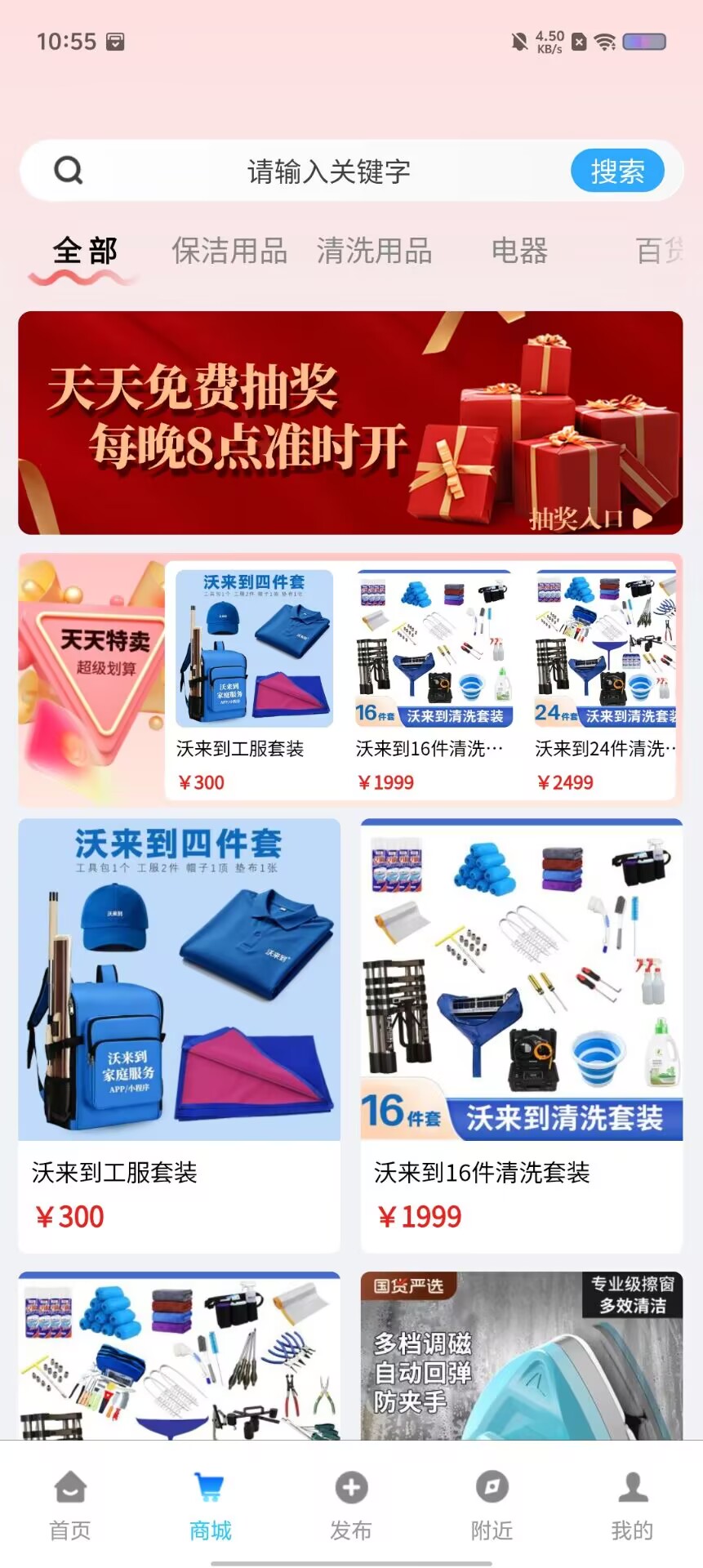The width and height of the screenshot is (703, 1568).
Task: View the large 沃来到工服套装 ¥300 card
Action: [179, 1036]
